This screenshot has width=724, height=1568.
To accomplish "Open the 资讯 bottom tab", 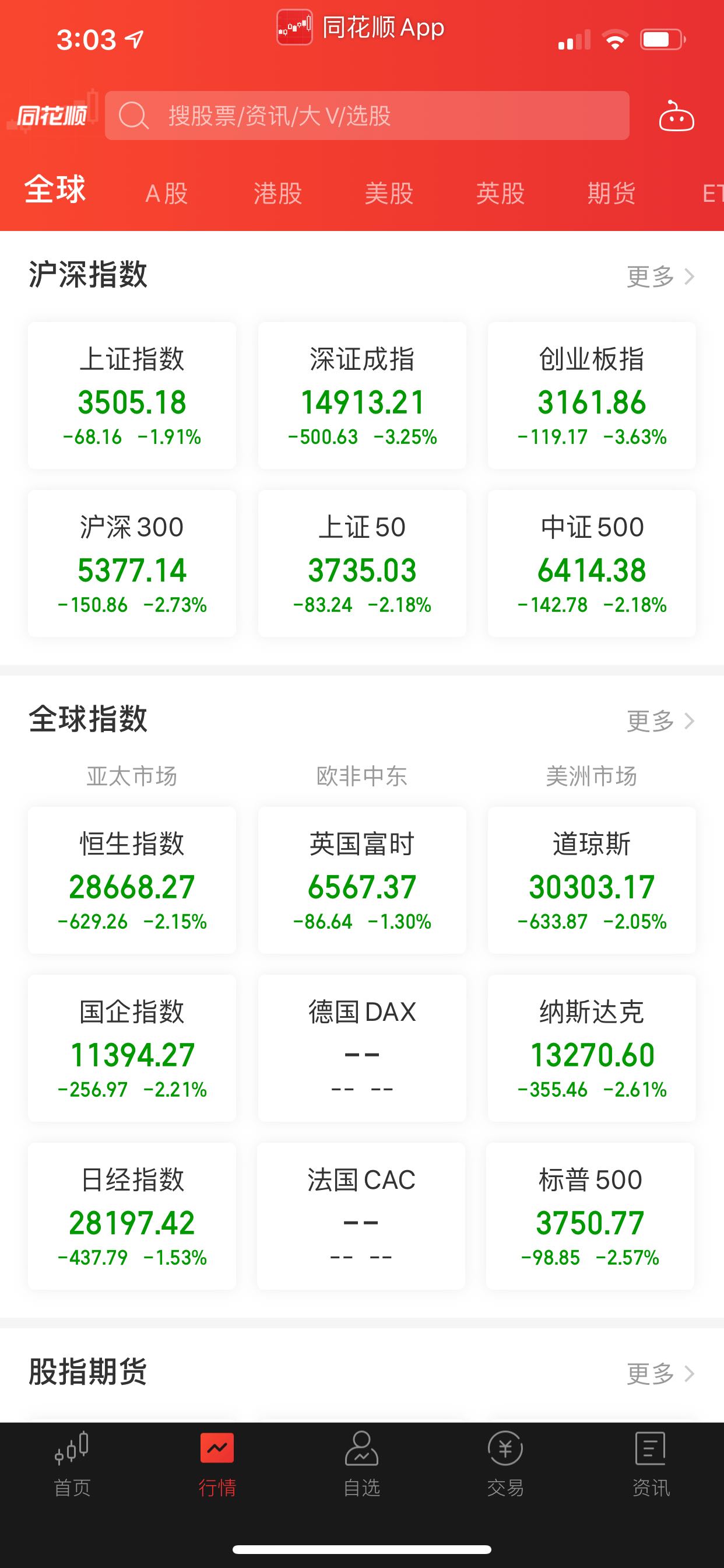I will pos(651,1465).
